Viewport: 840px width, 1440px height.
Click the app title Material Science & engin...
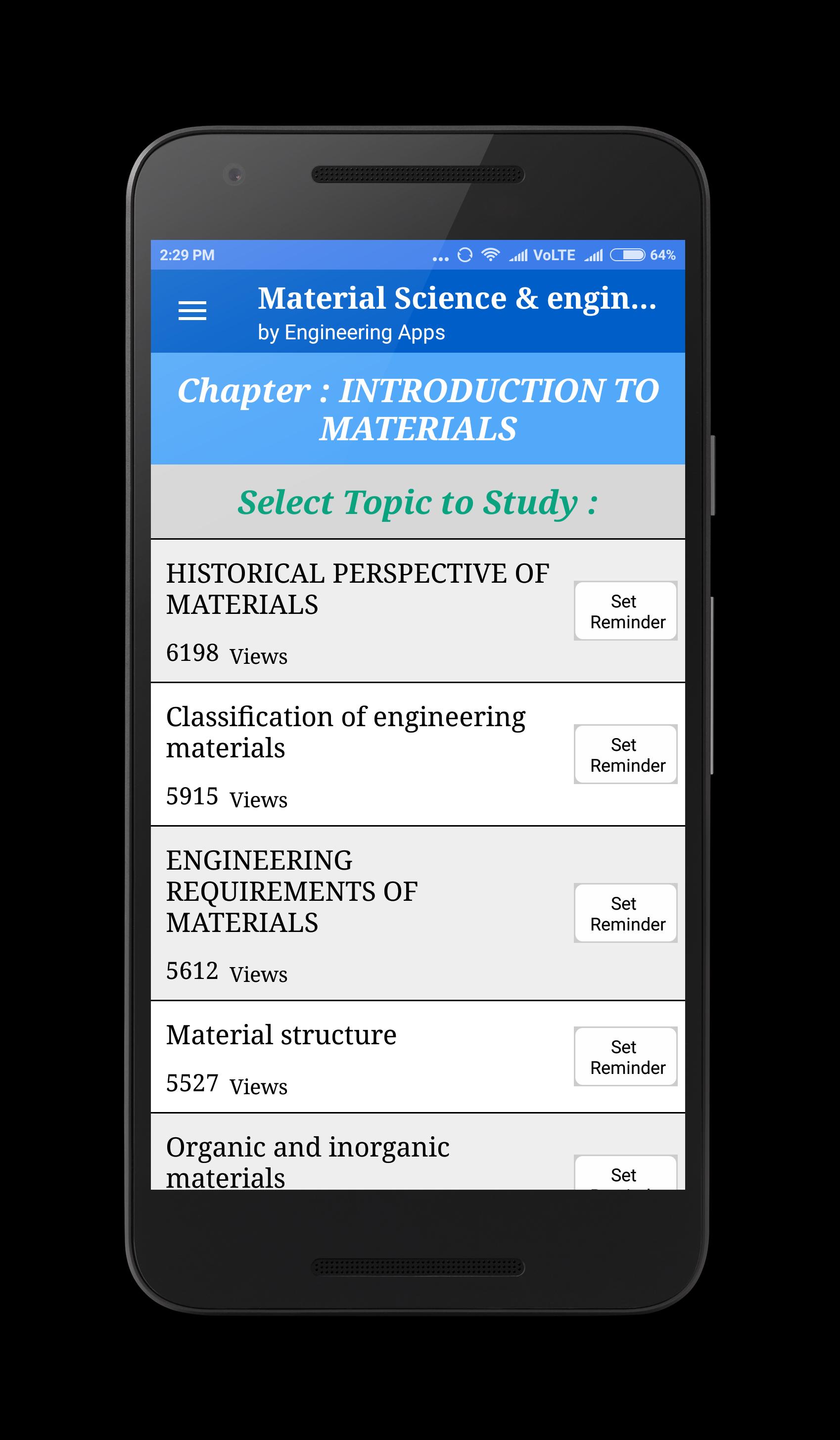[x=457, y=298]
